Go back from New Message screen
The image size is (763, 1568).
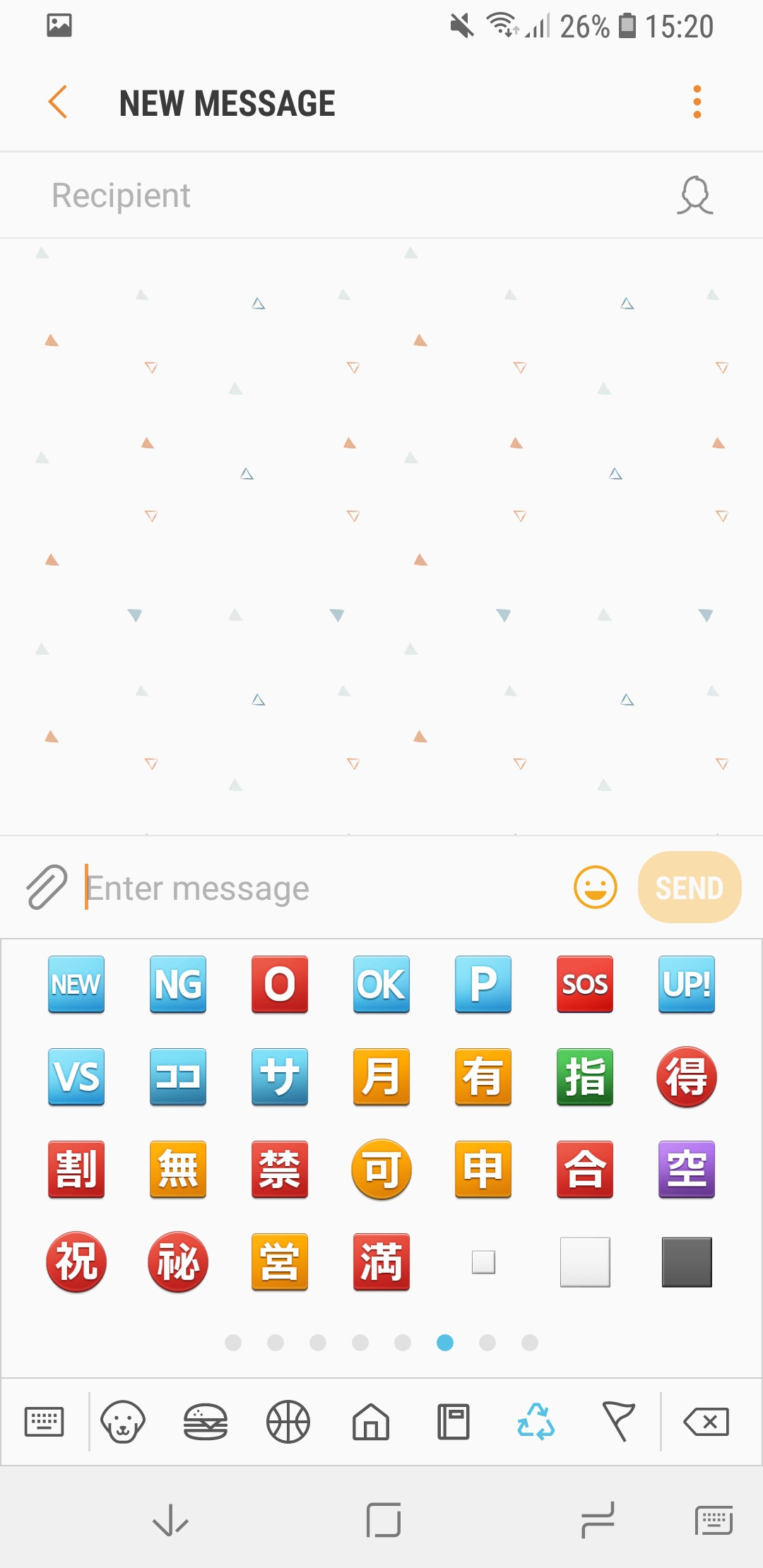coord(58,102)
